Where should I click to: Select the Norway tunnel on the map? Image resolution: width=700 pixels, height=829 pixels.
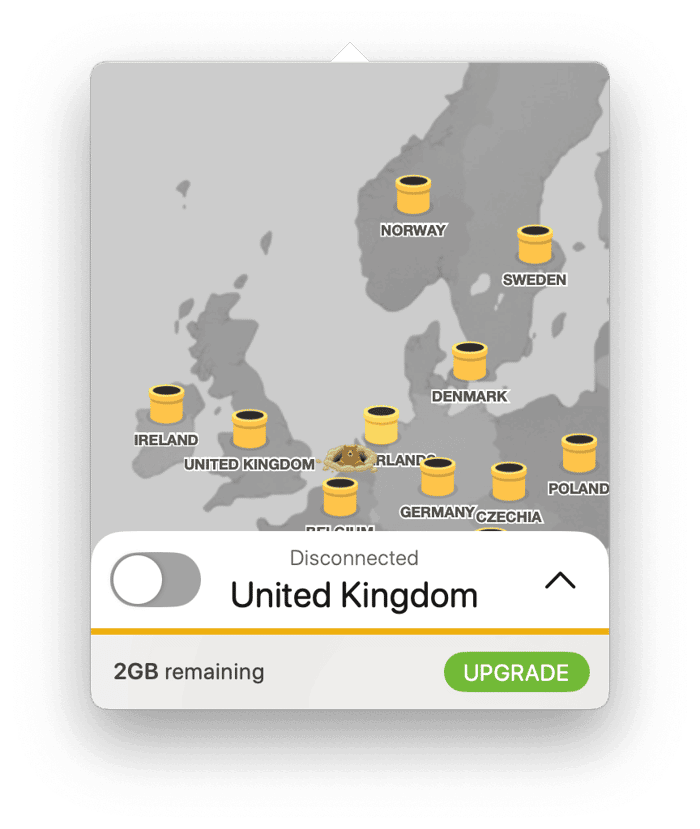413,196
